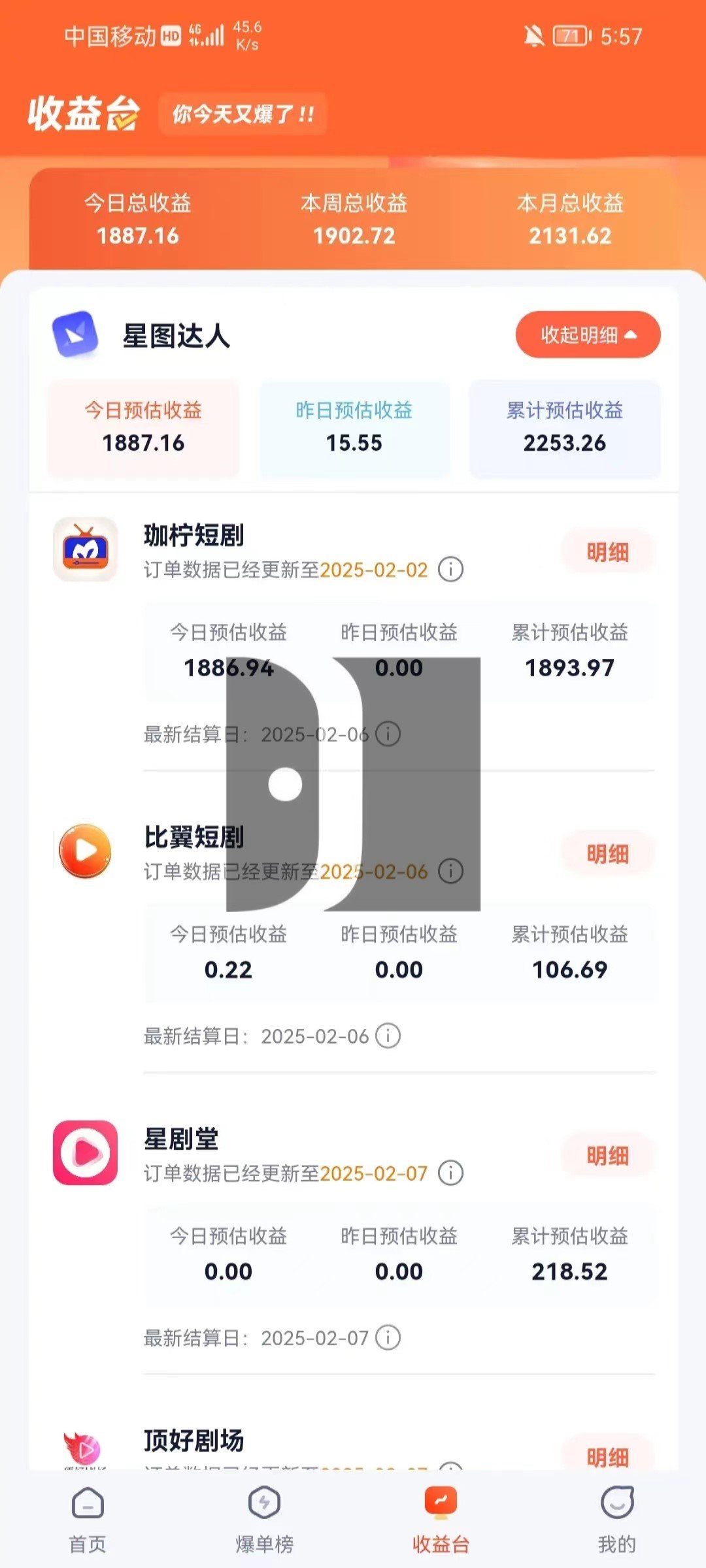Open 明细 for 珈柠短剧
This screenshot has width=706, height=1568.
point(607,553)
